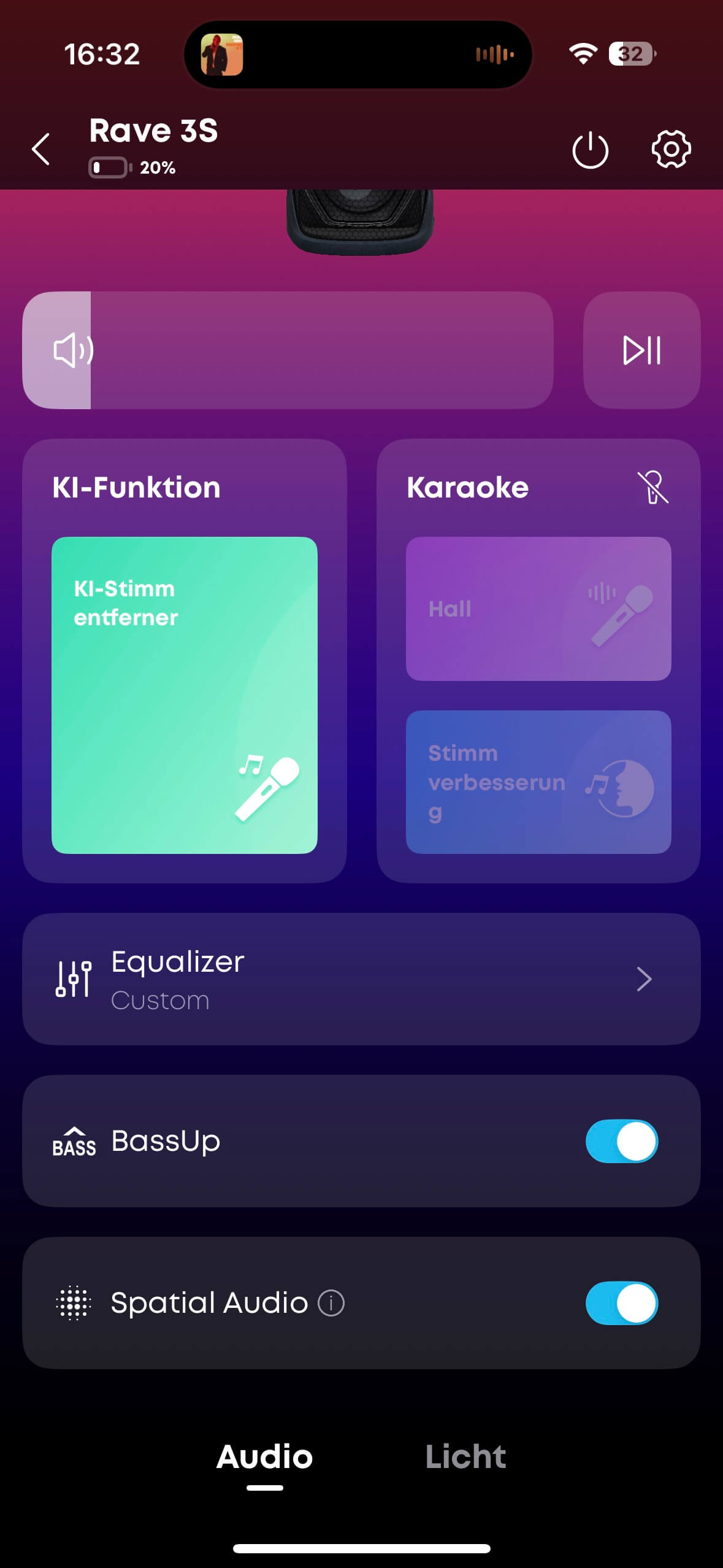The height and width of the screenshot is (1568, 723).
Task: Tap the muted microphone icon in Karaoke
Action: (x=652, y=488)
